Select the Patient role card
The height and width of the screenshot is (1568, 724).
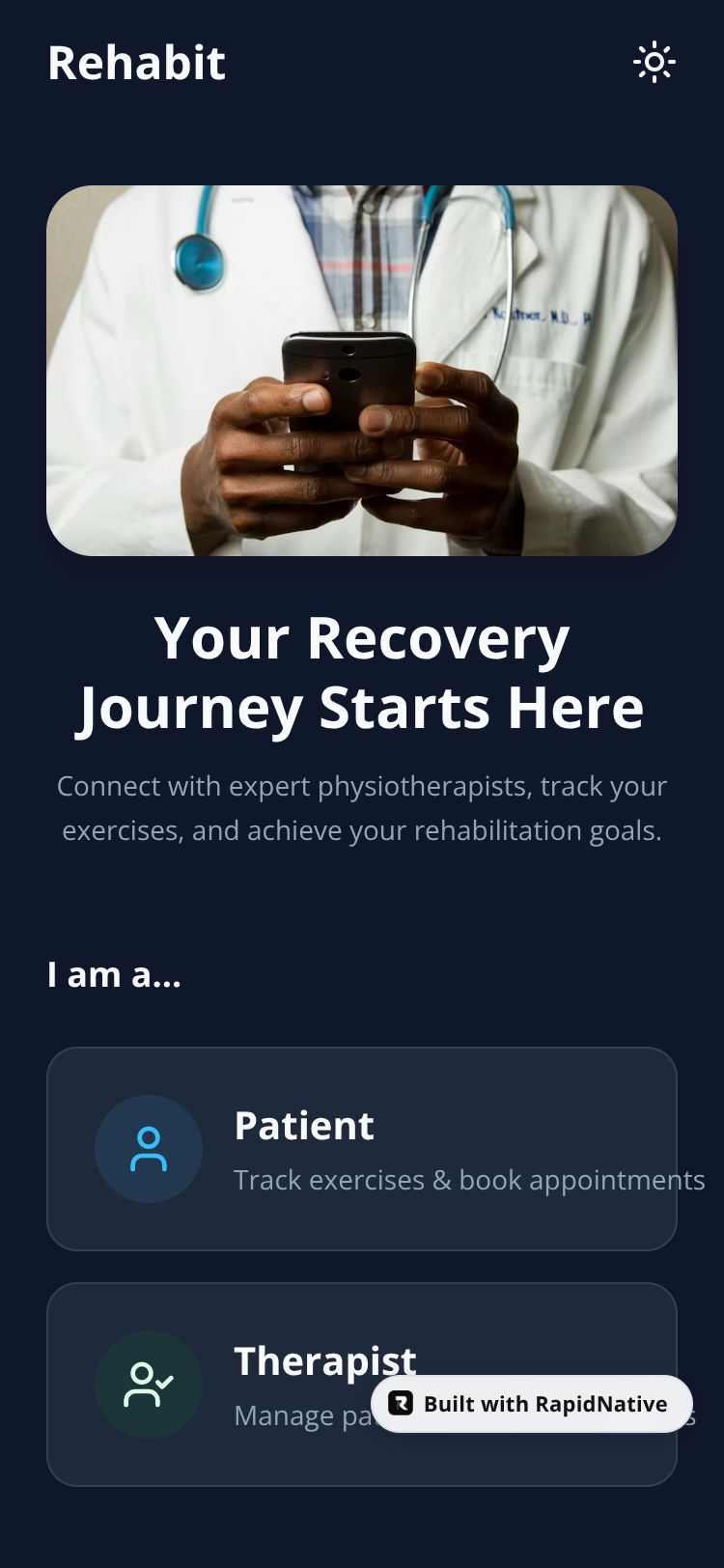[x=361, y=1148]
